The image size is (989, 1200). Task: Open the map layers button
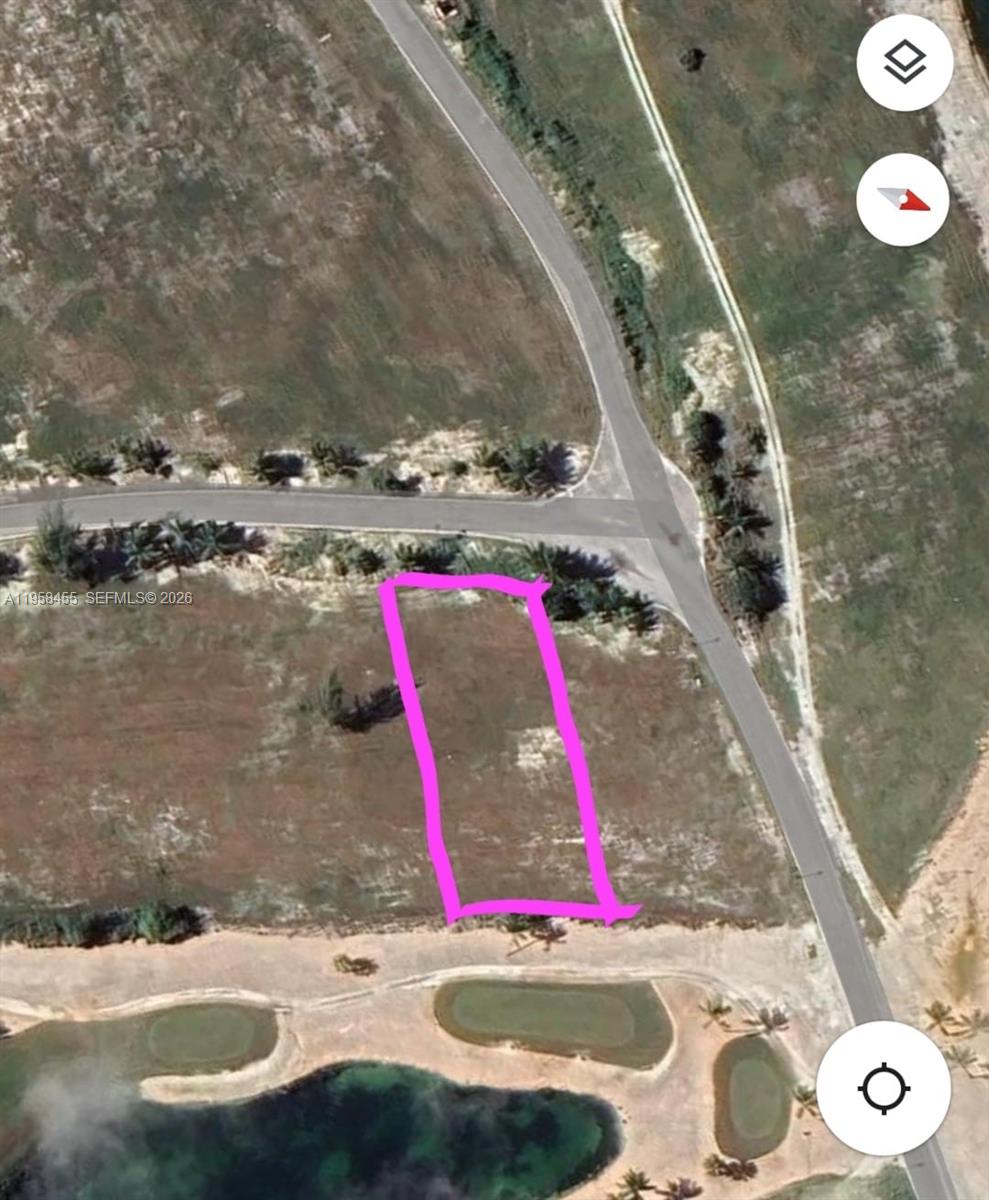pyautogui.click(x=904, y=63)
